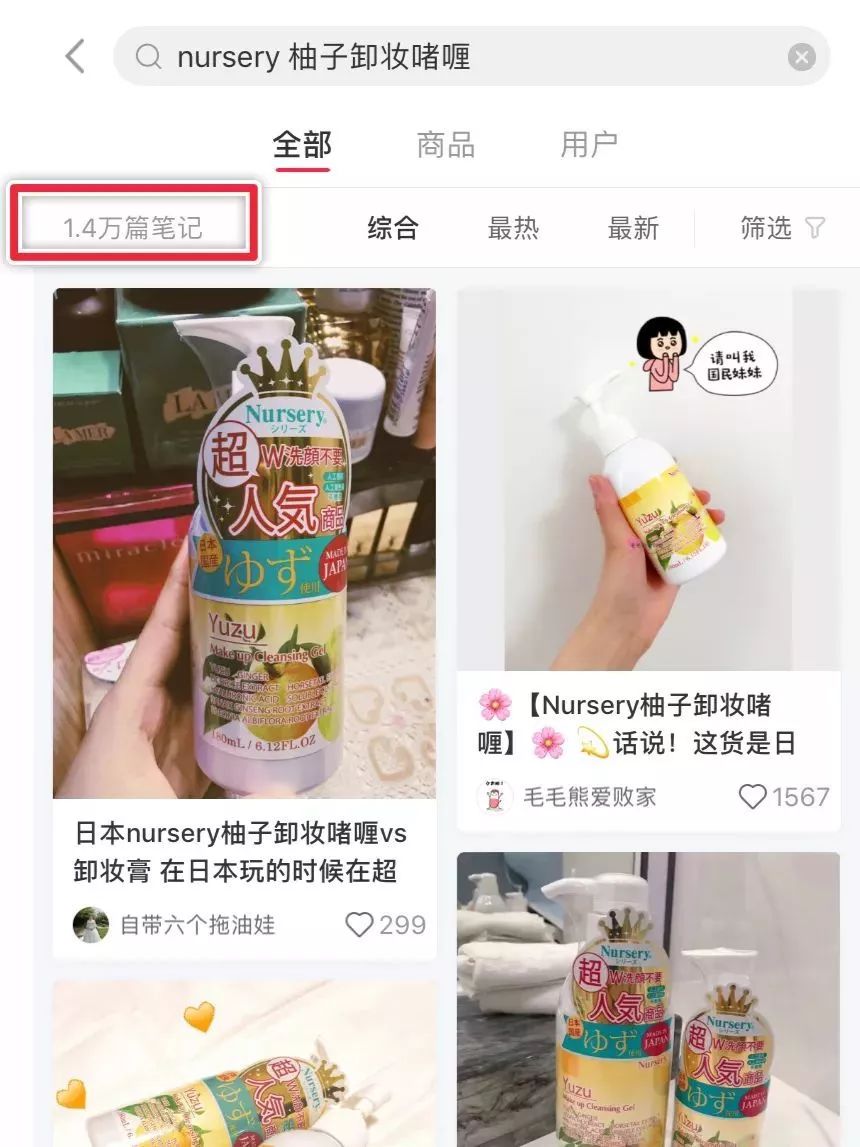Enable the 最热 sorting mode
This screenshot has height=1147, width=860.
coord(514,228)
